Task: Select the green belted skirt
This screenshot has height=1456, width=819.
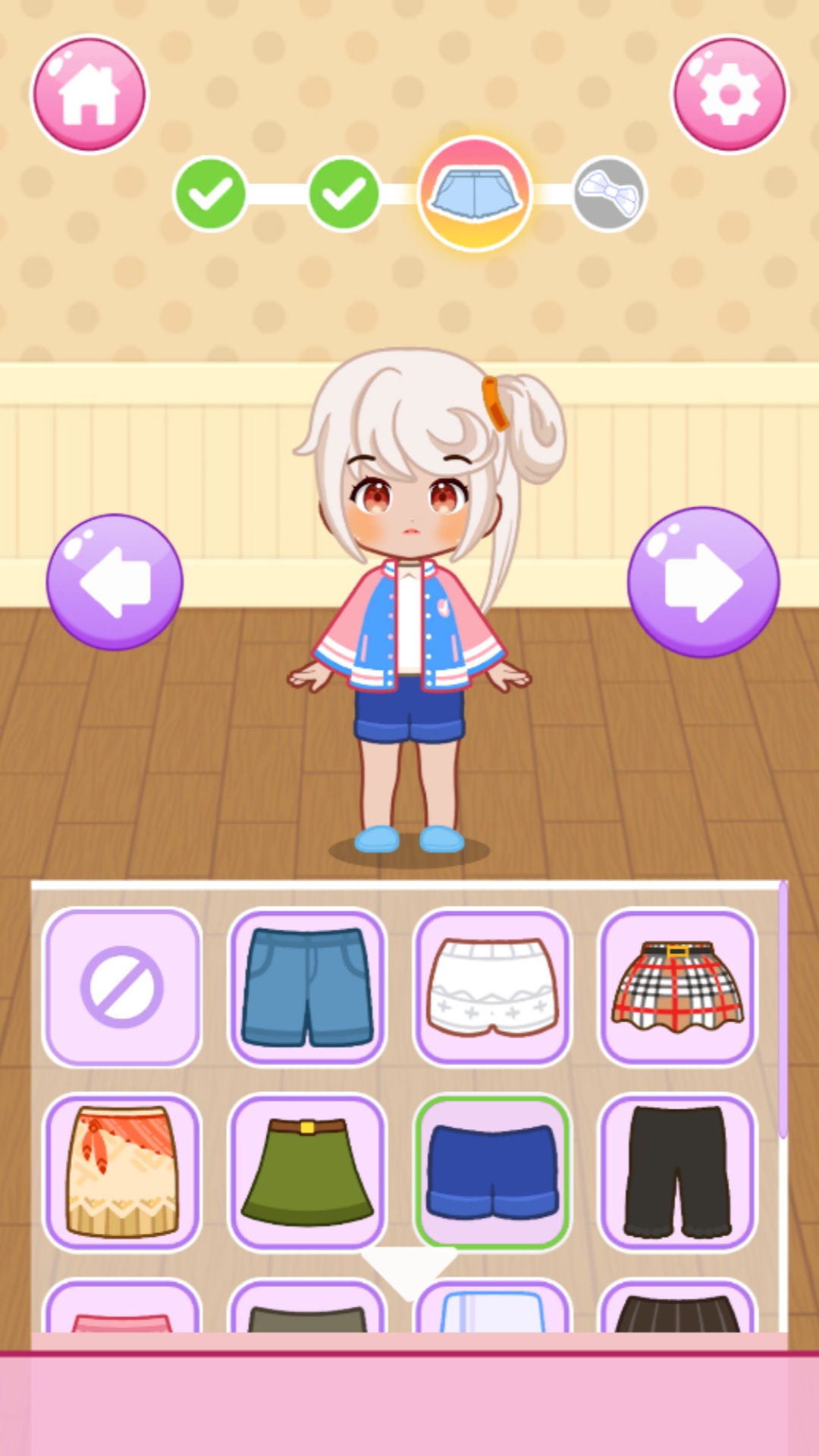Action: pos(308,1172)
